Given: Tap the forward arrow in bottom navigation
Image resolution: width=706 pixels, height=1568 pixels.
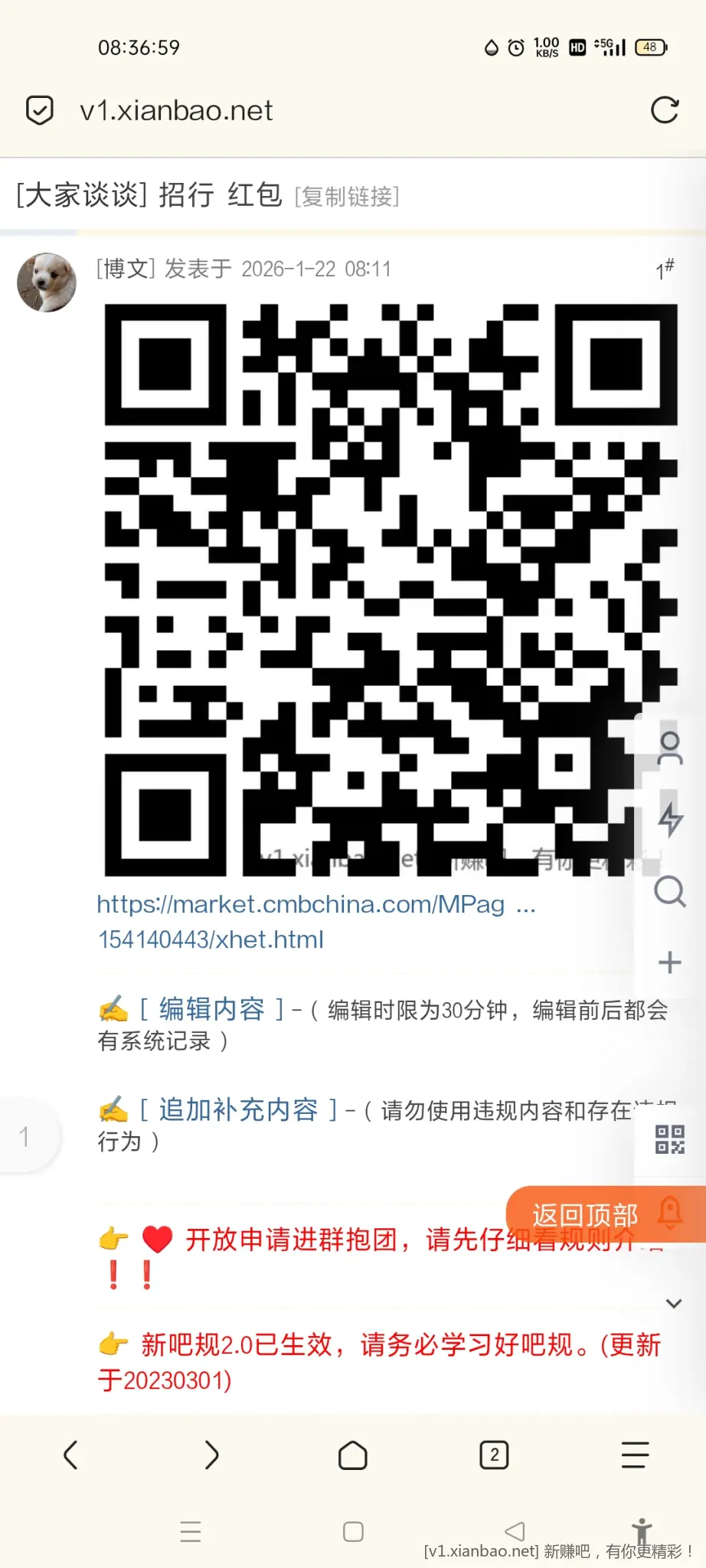Looking at the screenshot, I should (211, 1455).
